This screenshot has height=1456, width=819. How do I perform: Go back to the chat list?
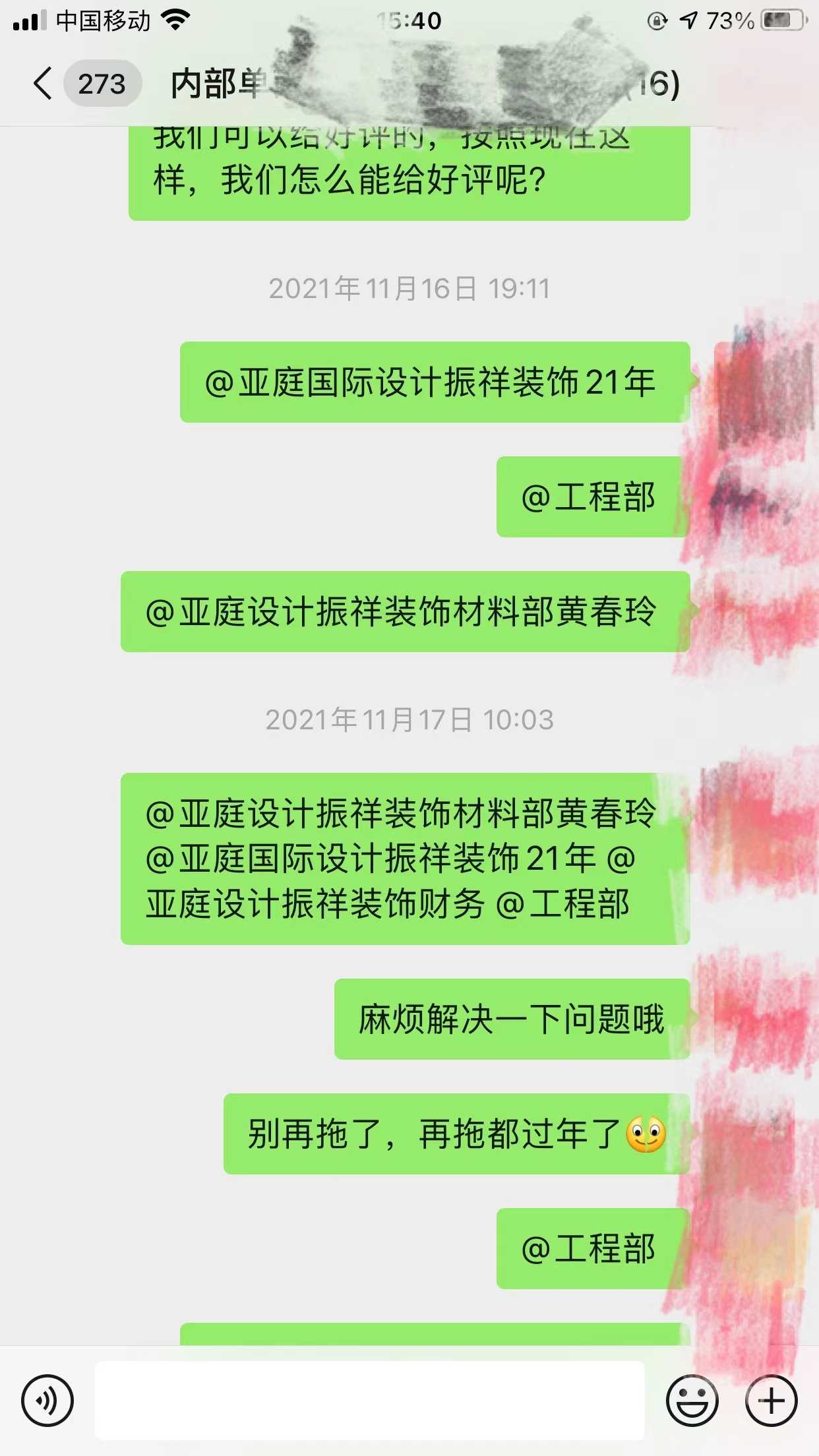click(44, 84)
